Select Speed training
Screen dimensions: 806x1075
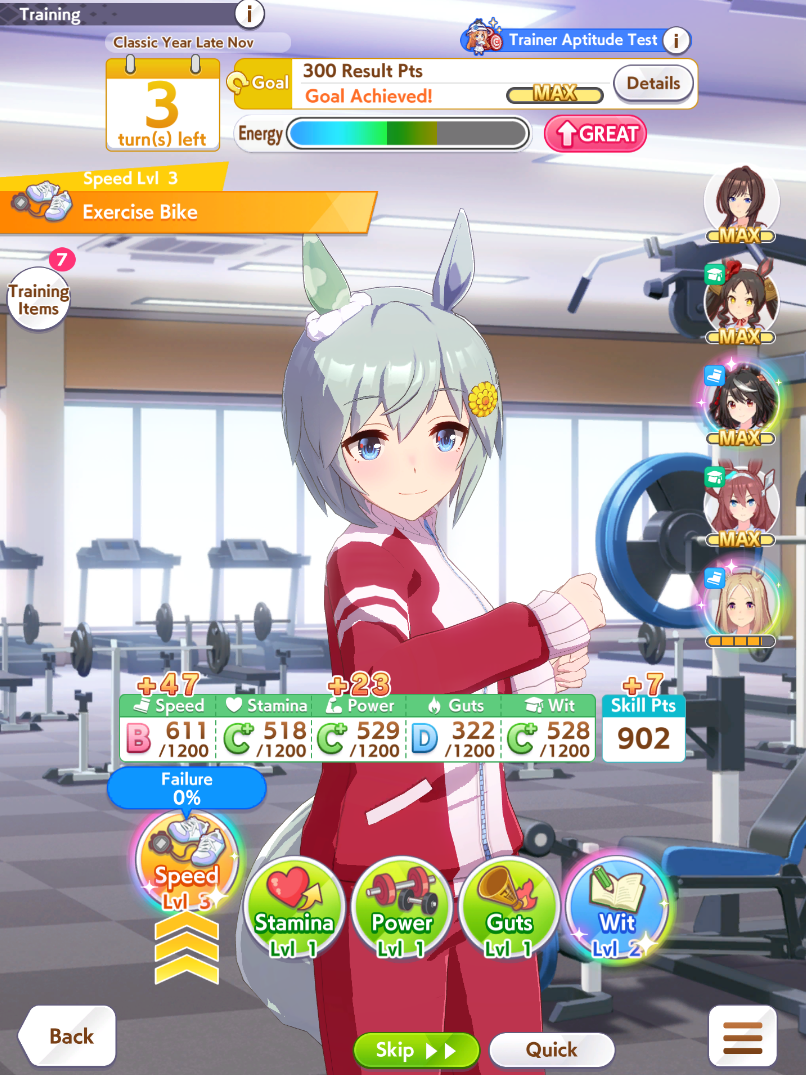pos(186,862)
